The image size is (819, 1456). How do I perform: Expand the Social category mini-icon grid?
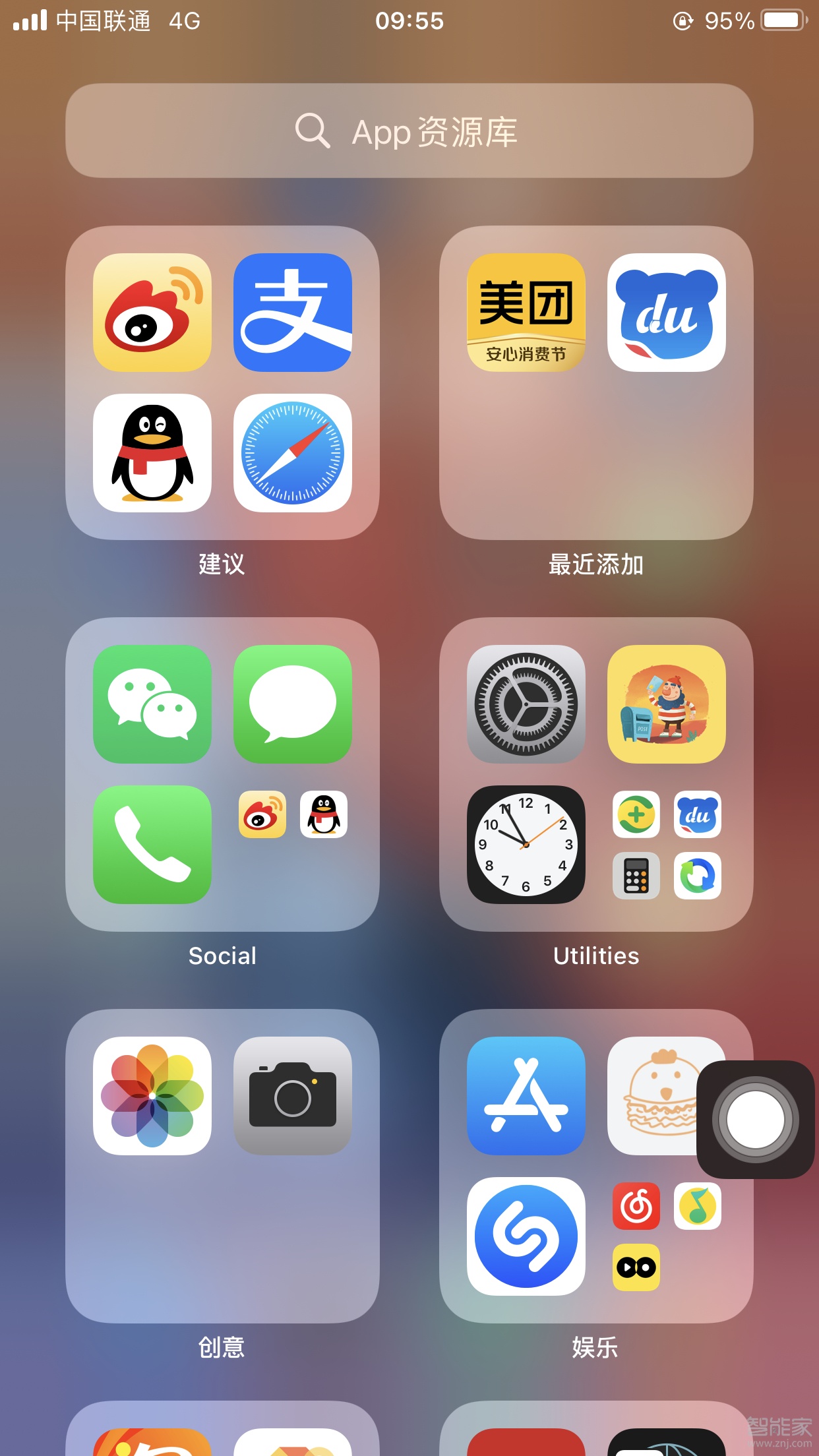(x=294, y=815)
